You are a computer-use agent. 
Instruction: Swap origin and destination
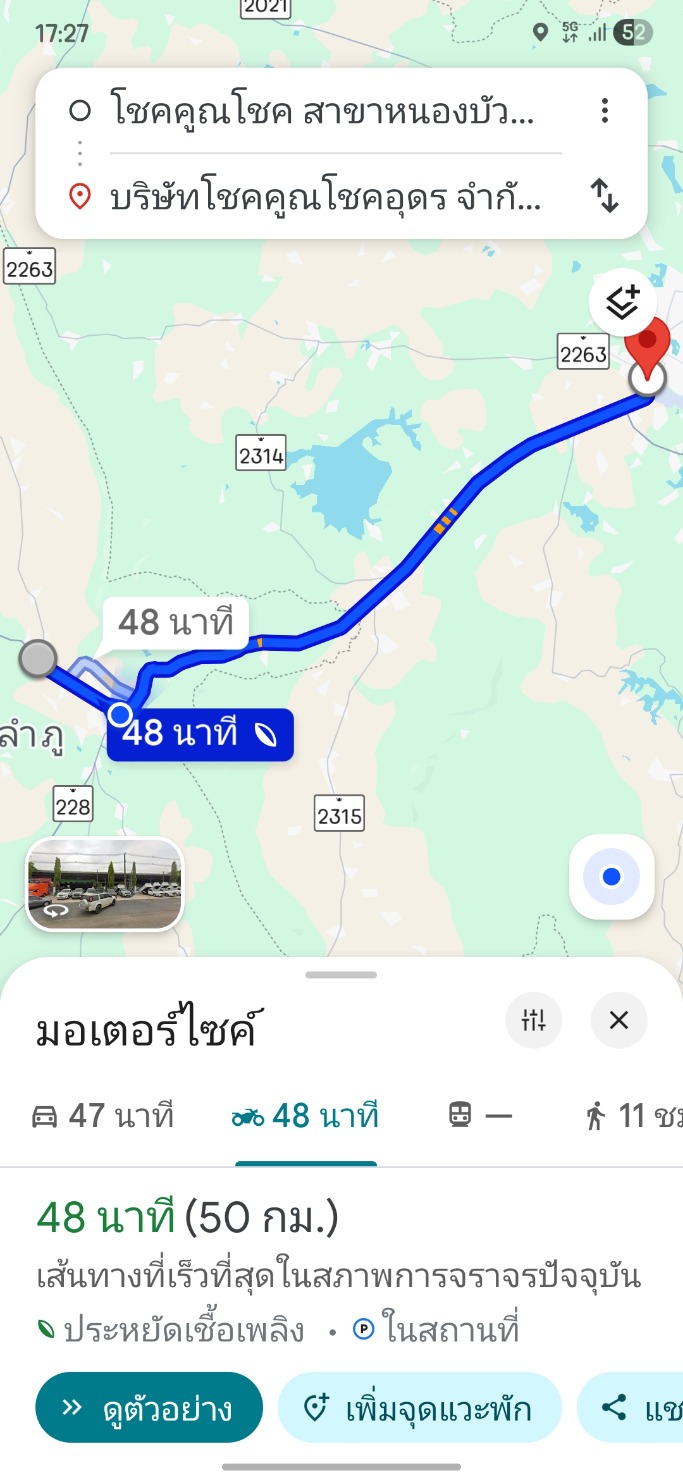[x=605, y=196]
